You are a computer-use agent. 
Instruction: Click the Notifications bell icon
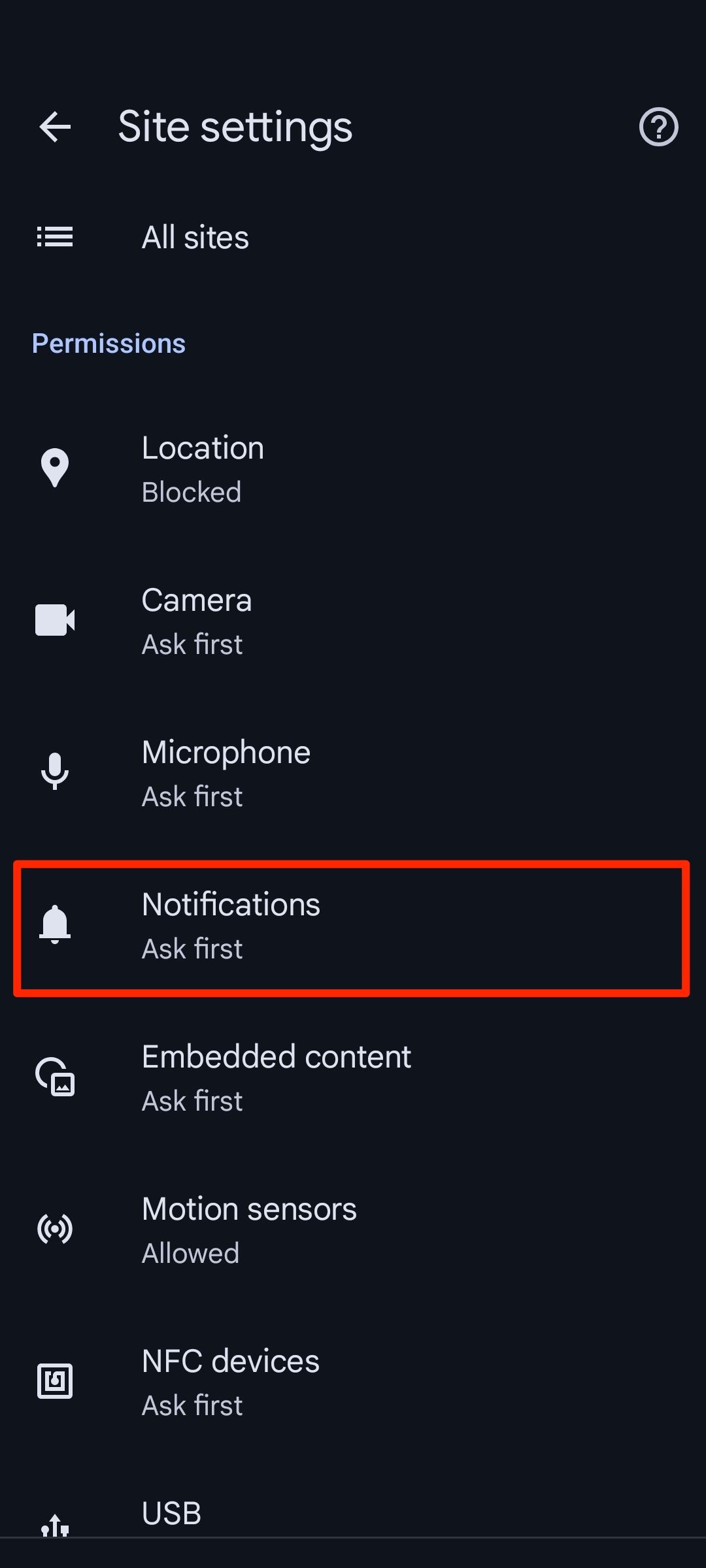(55, 924)
